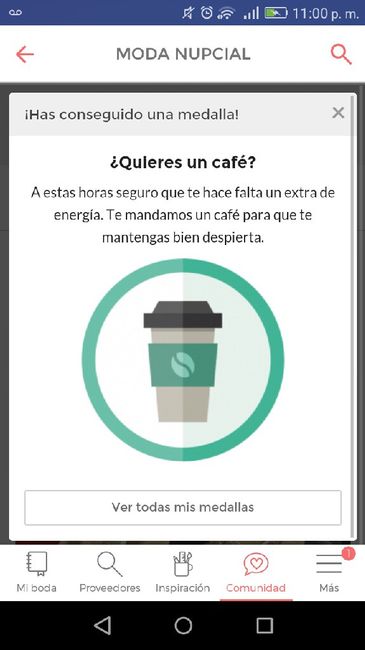
Task: Open recent apps from the navigation bar
Action: (x=264, y=625)
